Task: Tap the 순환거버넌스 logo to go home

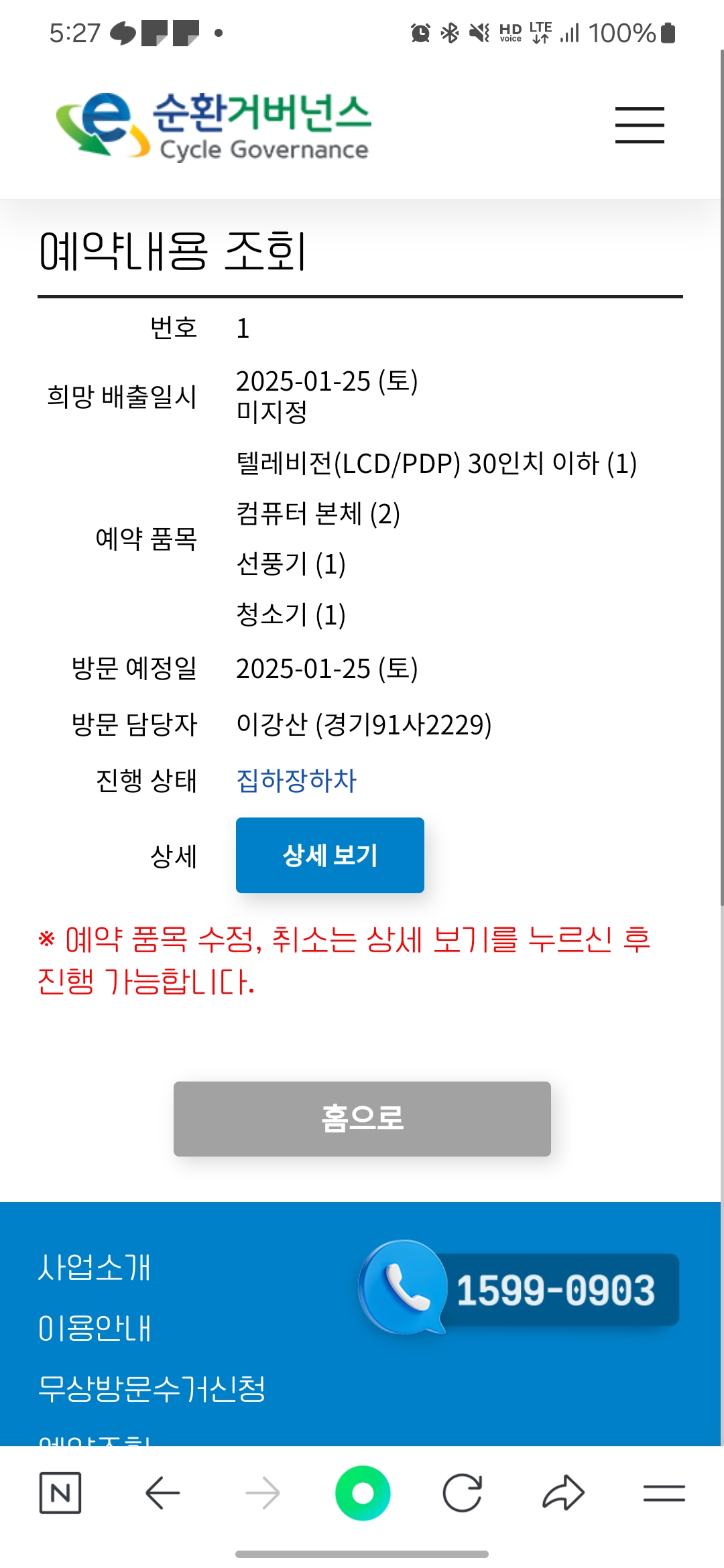Action: click(x=214, y=126)
